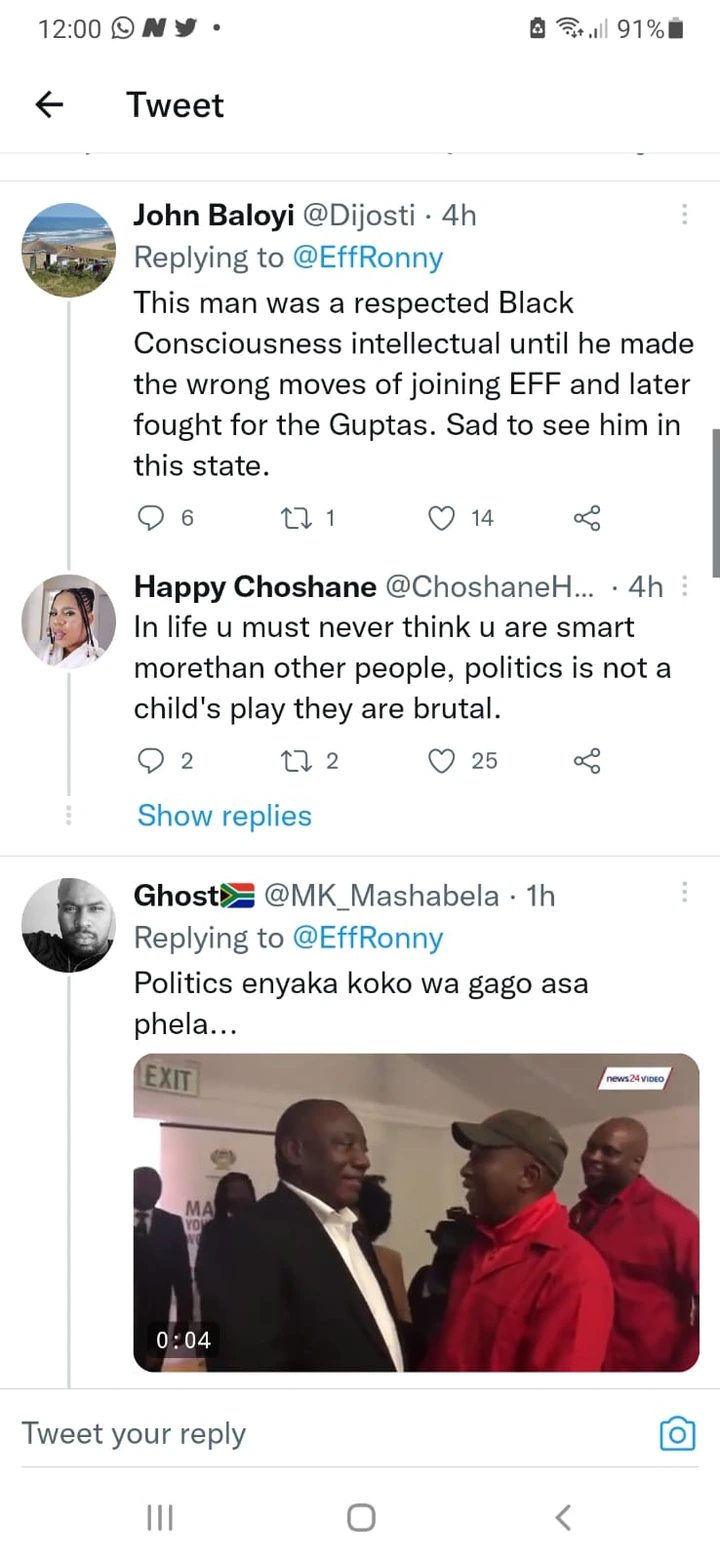Open the overflow menu on Ghost's tweet

click(x=685, y=893)
